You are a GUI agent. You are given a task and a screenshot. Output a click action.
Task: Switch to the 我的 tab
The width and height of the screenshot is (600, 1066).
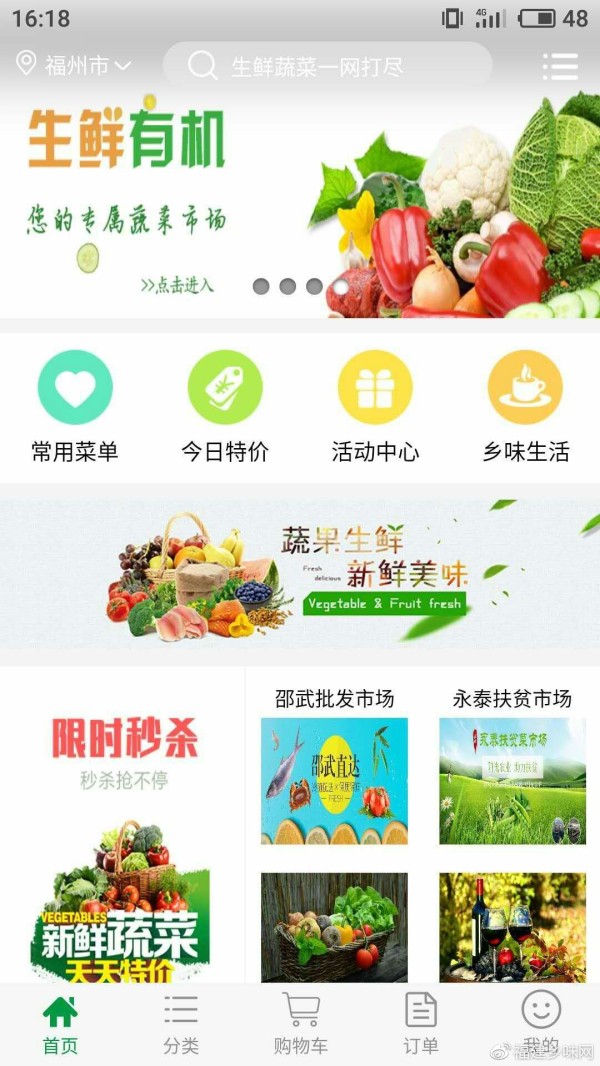click(x=541, y=1024)
